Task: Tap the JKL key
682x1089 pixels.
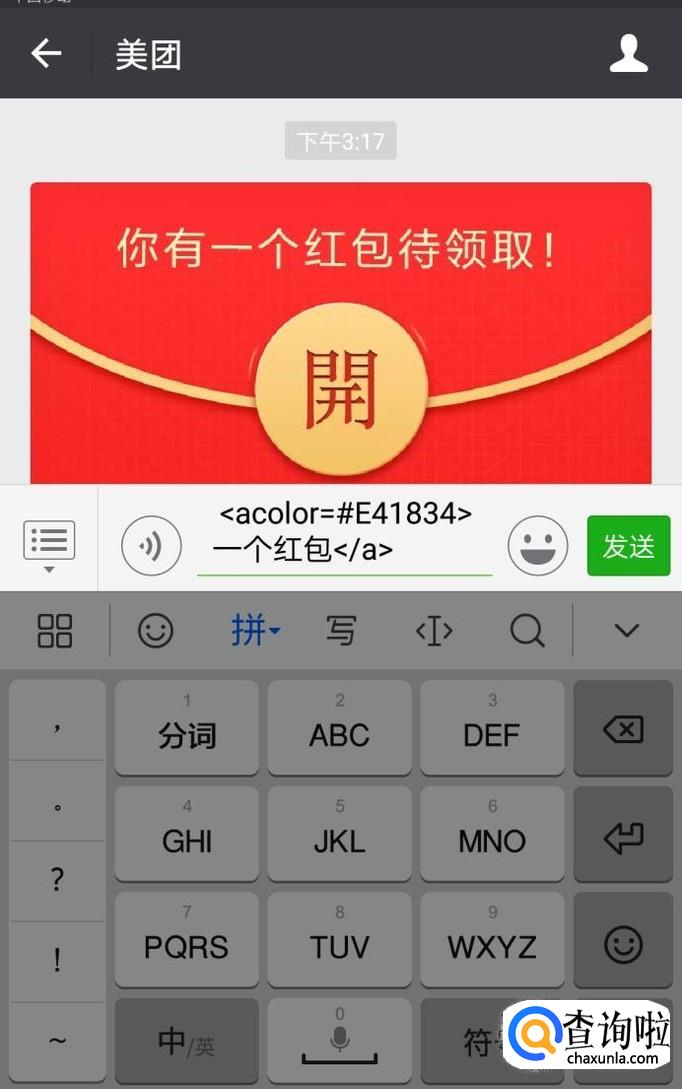Action: click(339, 834)
